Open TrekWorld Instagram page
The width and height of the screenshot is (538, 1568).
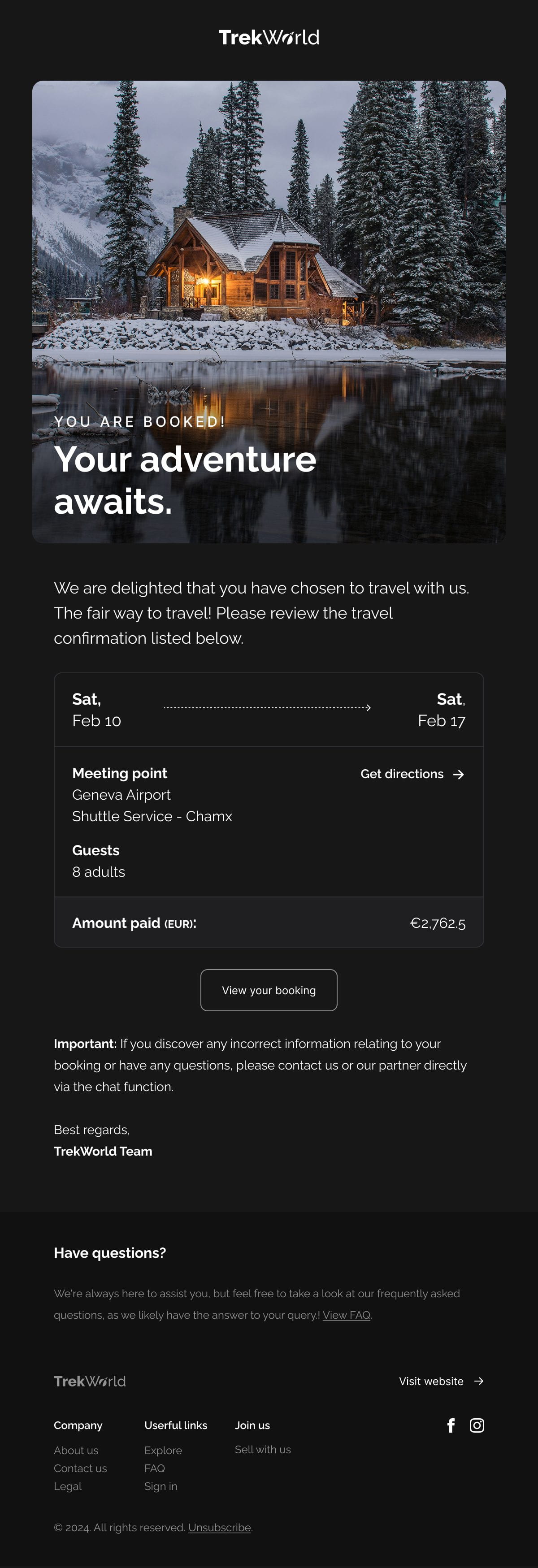click(477, 1425)
